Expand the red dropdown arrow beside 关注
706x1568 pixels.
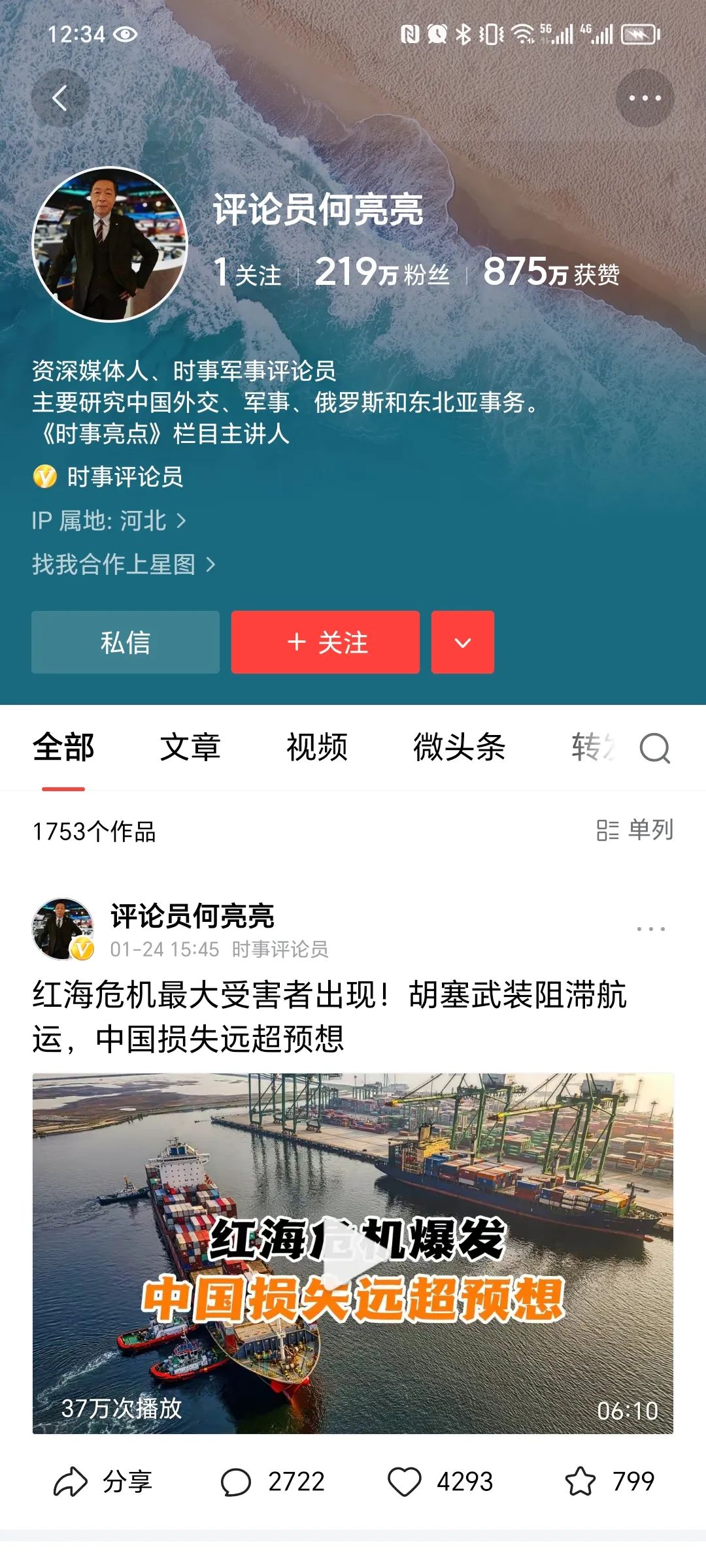(463, 642)
